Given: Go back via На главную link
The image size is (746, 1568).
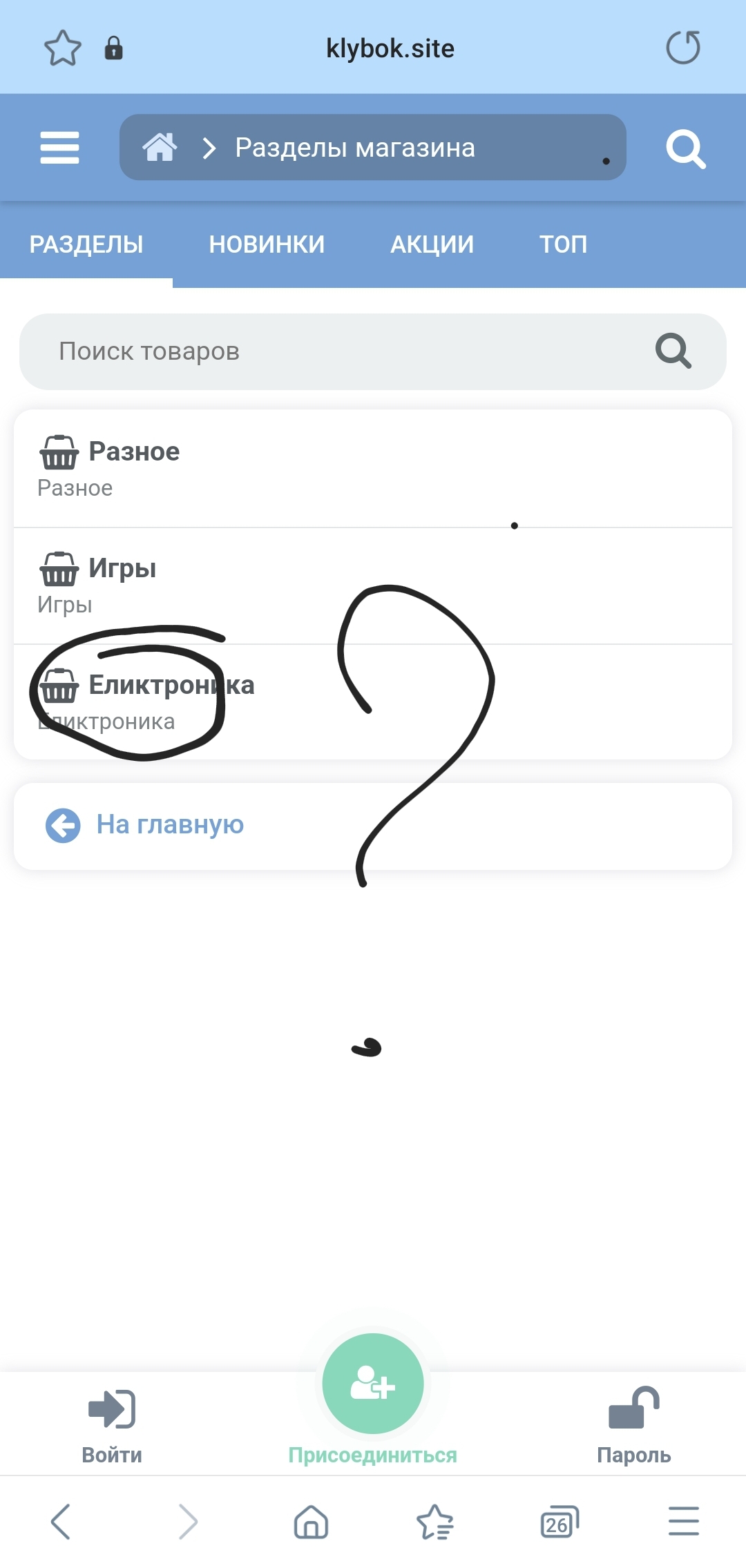Looking at the screenshot, I should [169, 825].
